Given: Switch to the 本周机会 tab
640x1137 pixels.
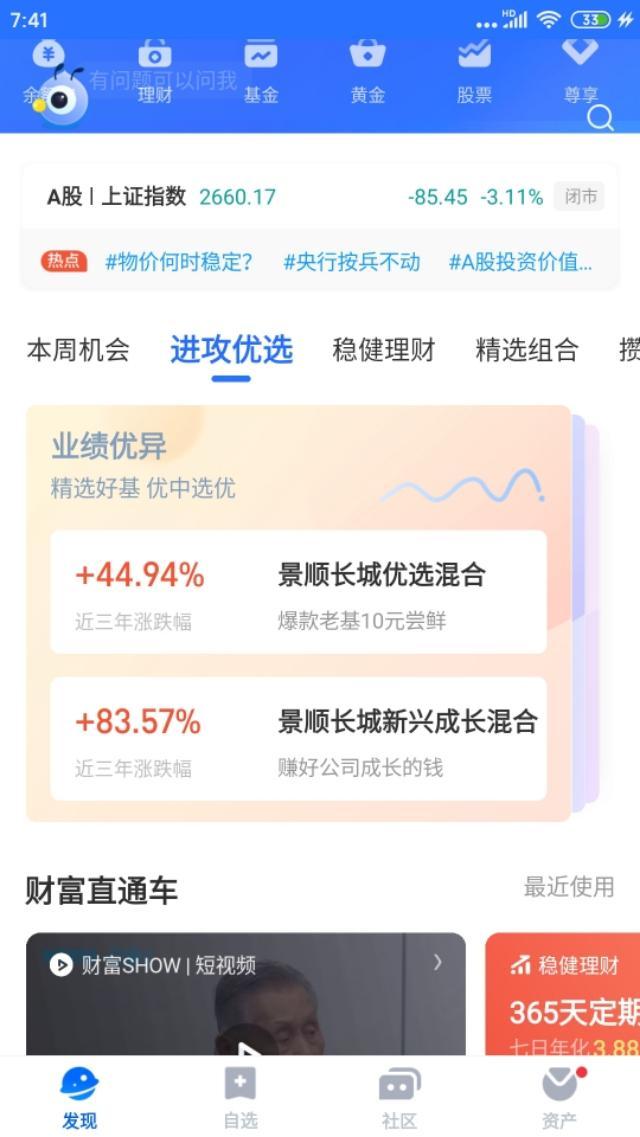Looking at the screenshot, I should 78,350.
